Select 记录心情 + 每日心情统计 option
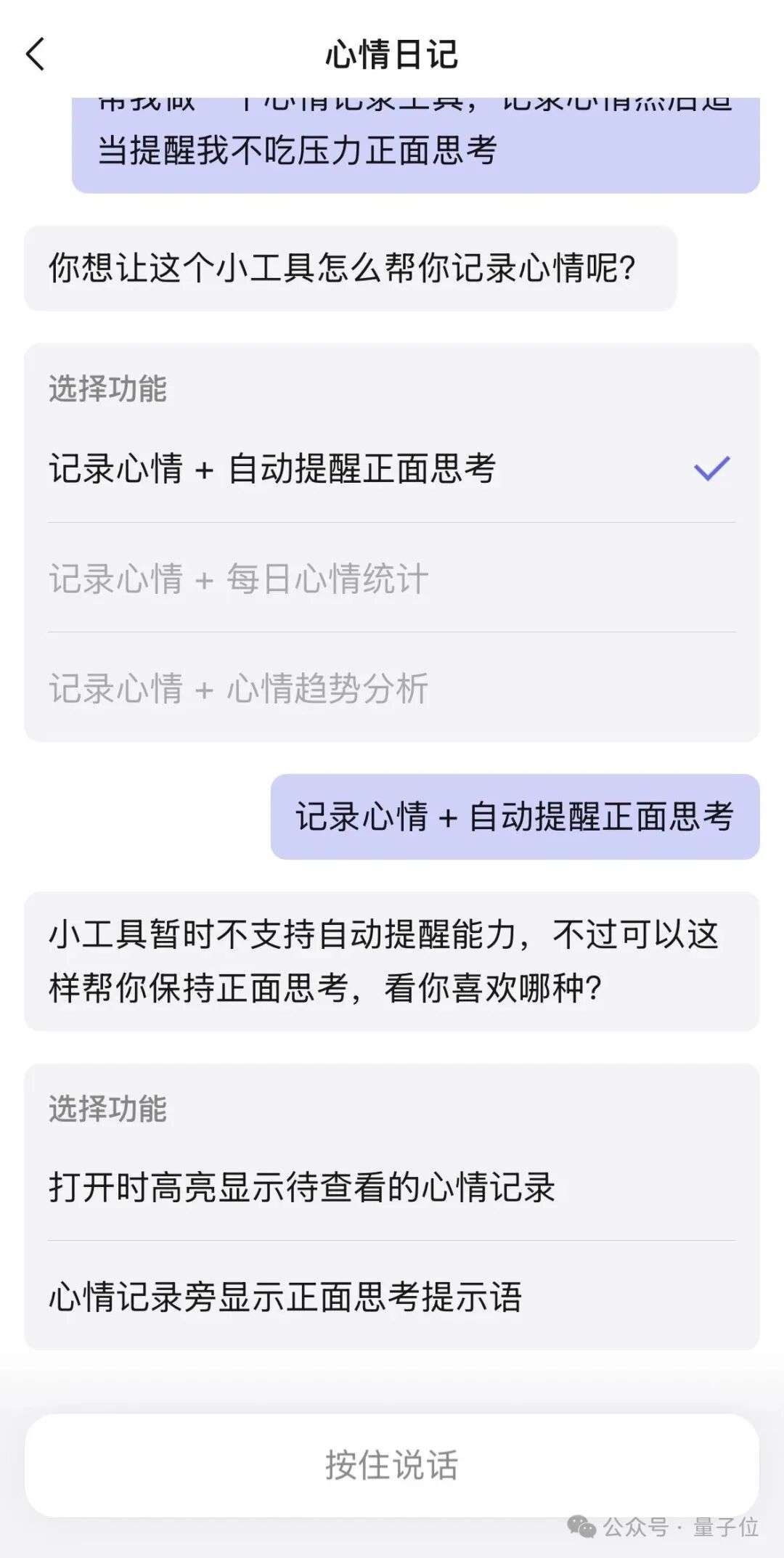Viewport: 784px width, 1558px height. pyautogui.click(x=392, y=579)
